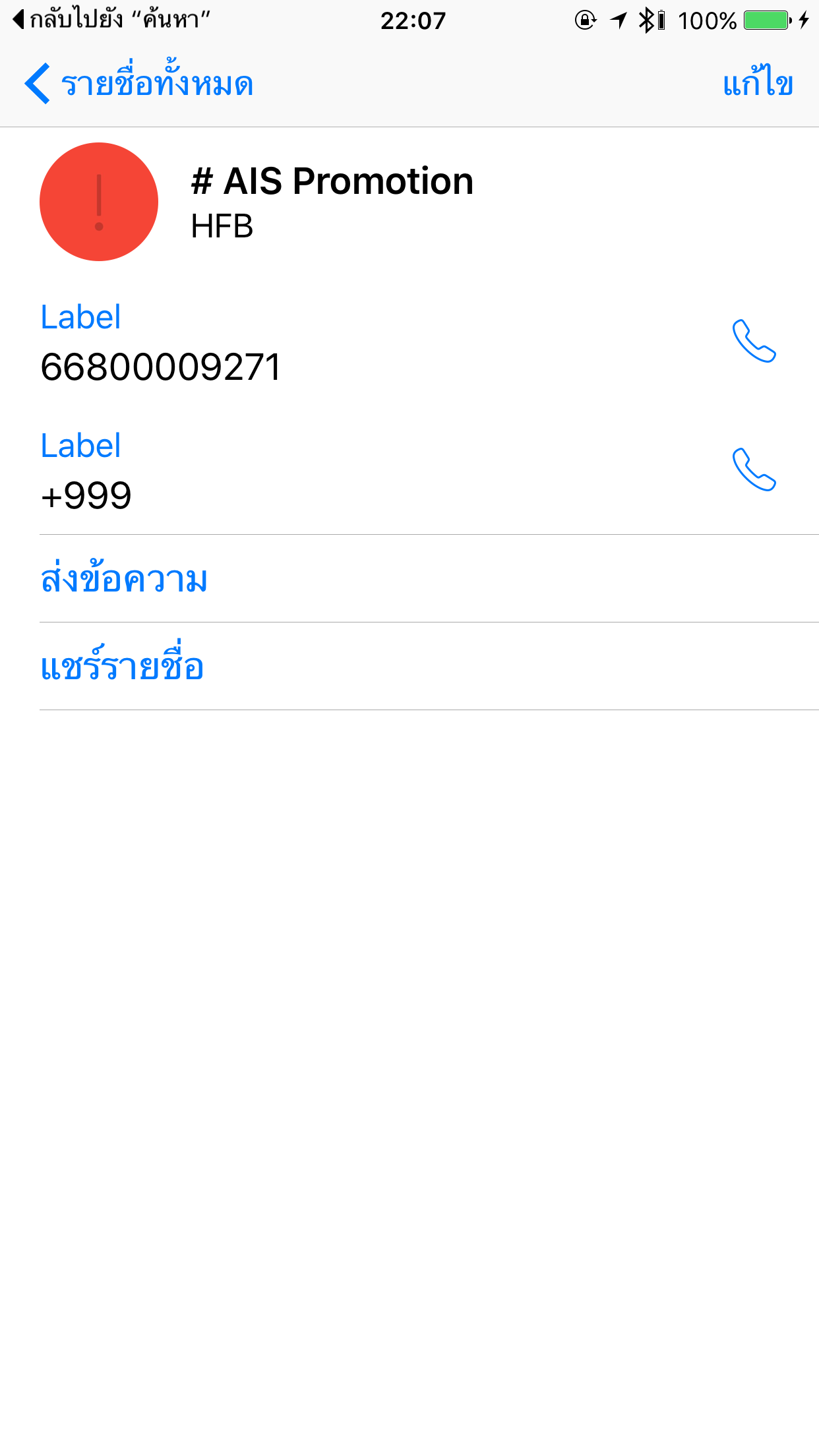Call the +999 number
This screenshot has height=1456, width=819.
tap(754, 470)
